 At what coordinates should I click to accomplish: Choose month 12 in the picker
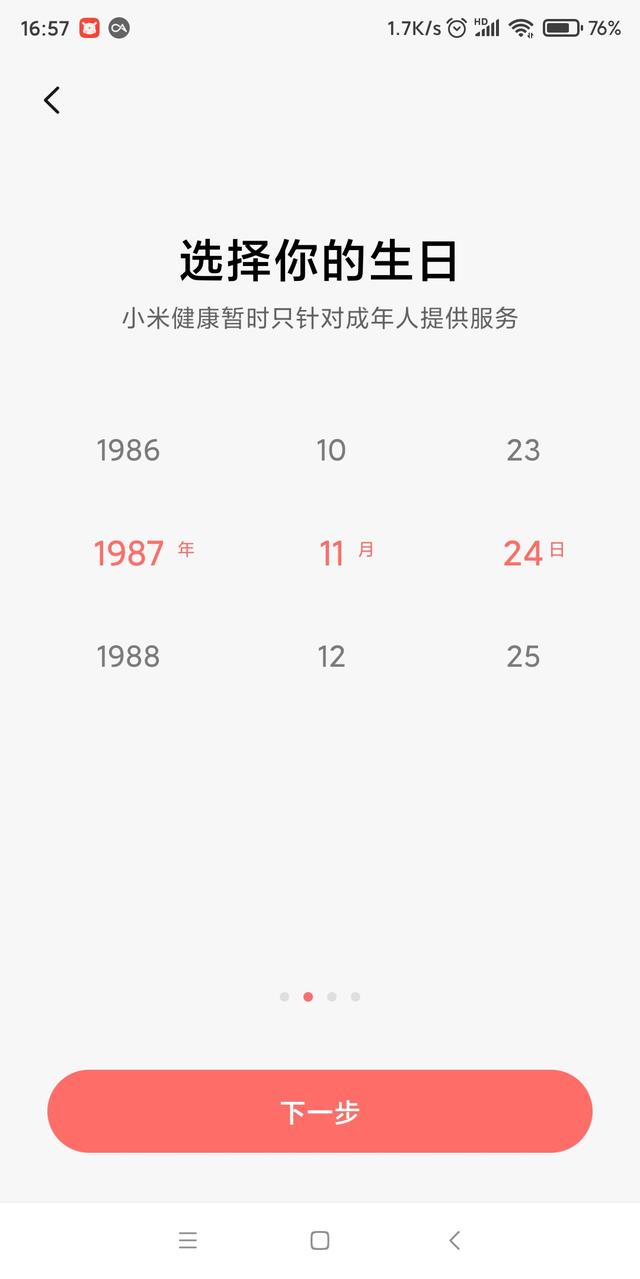[x=331, y=657]
